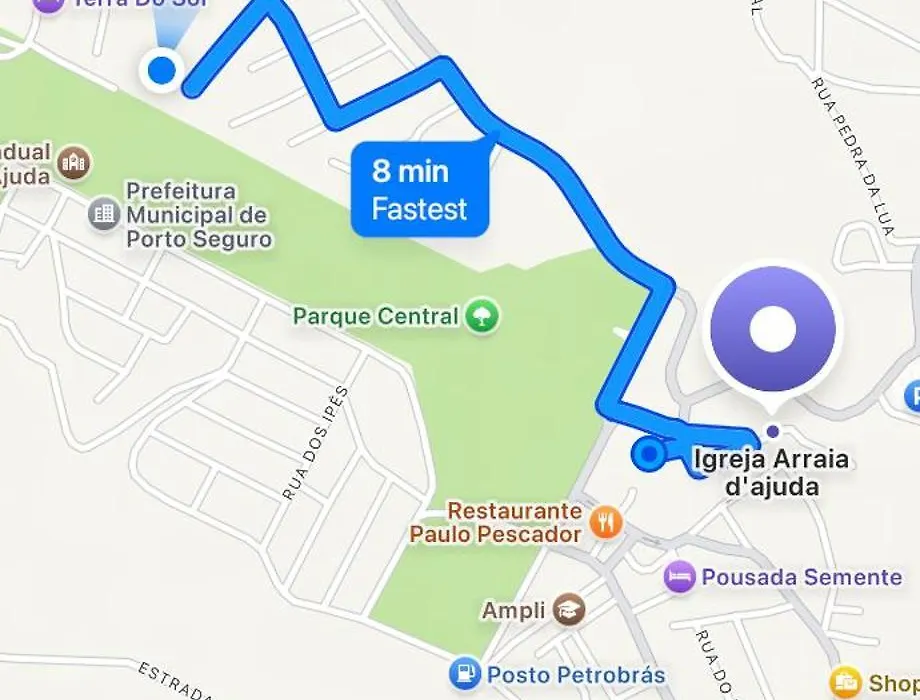Tap Restaurante Paulo Pescador marker
This screenshot has height=700, width=920.
click(606, 521)
